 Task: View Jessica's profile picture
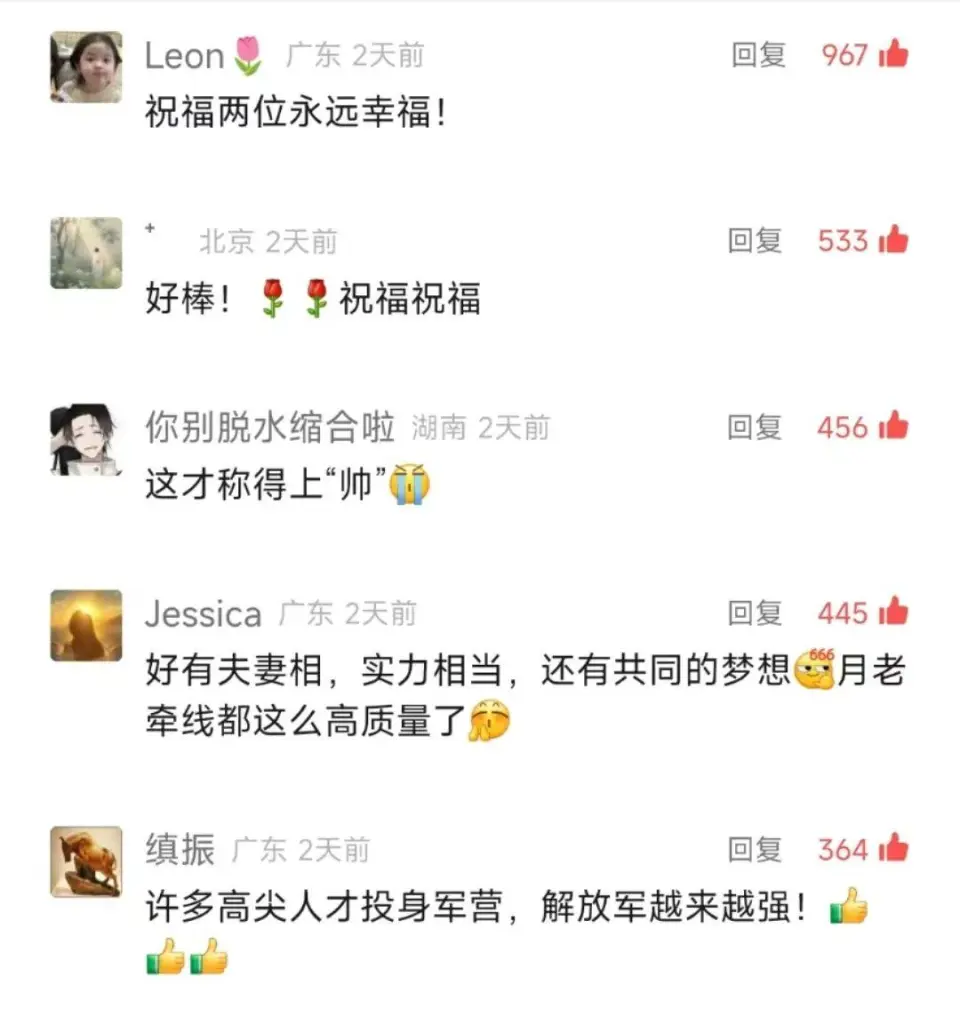(x=86, y=625)
